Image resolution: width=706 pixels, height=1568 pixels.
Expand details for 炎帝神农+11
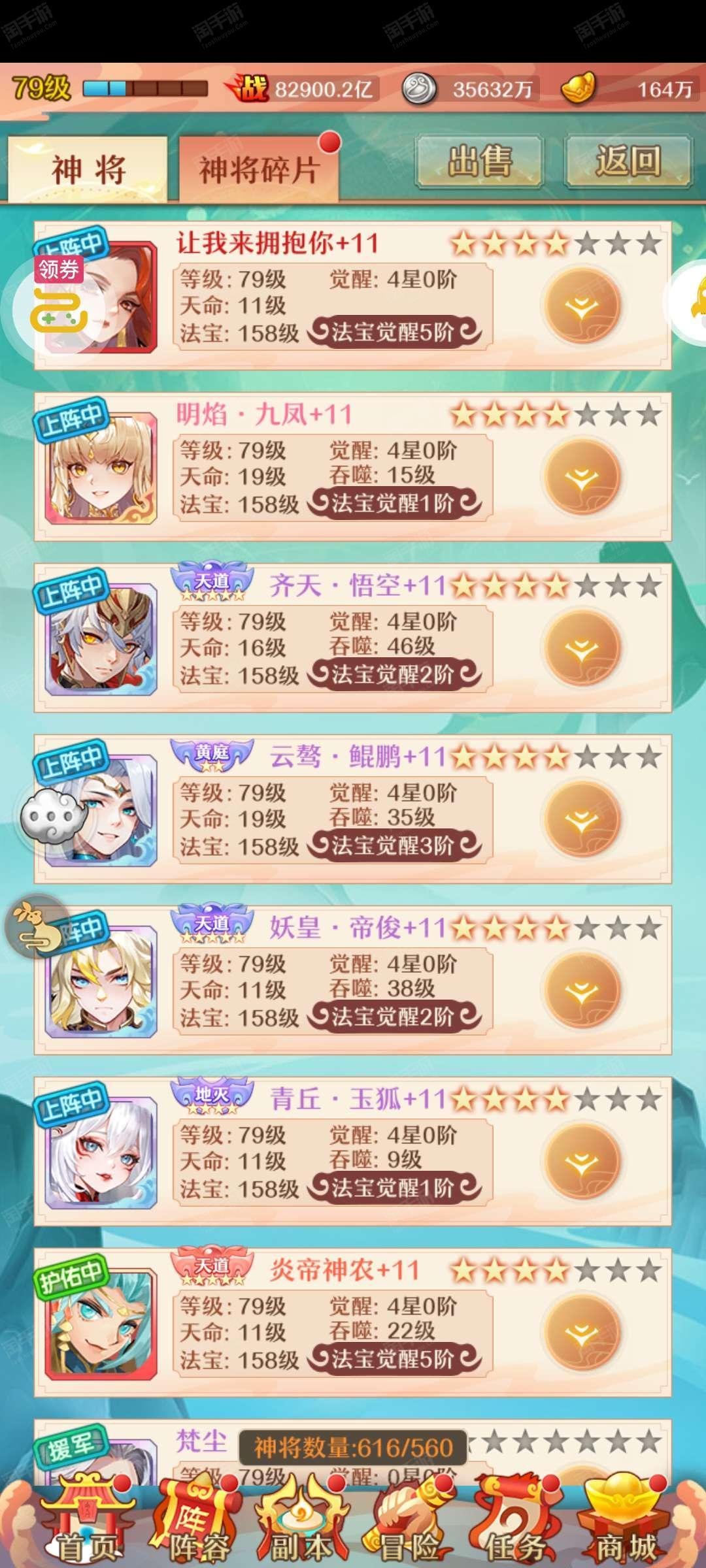[x=581, y=1332]
